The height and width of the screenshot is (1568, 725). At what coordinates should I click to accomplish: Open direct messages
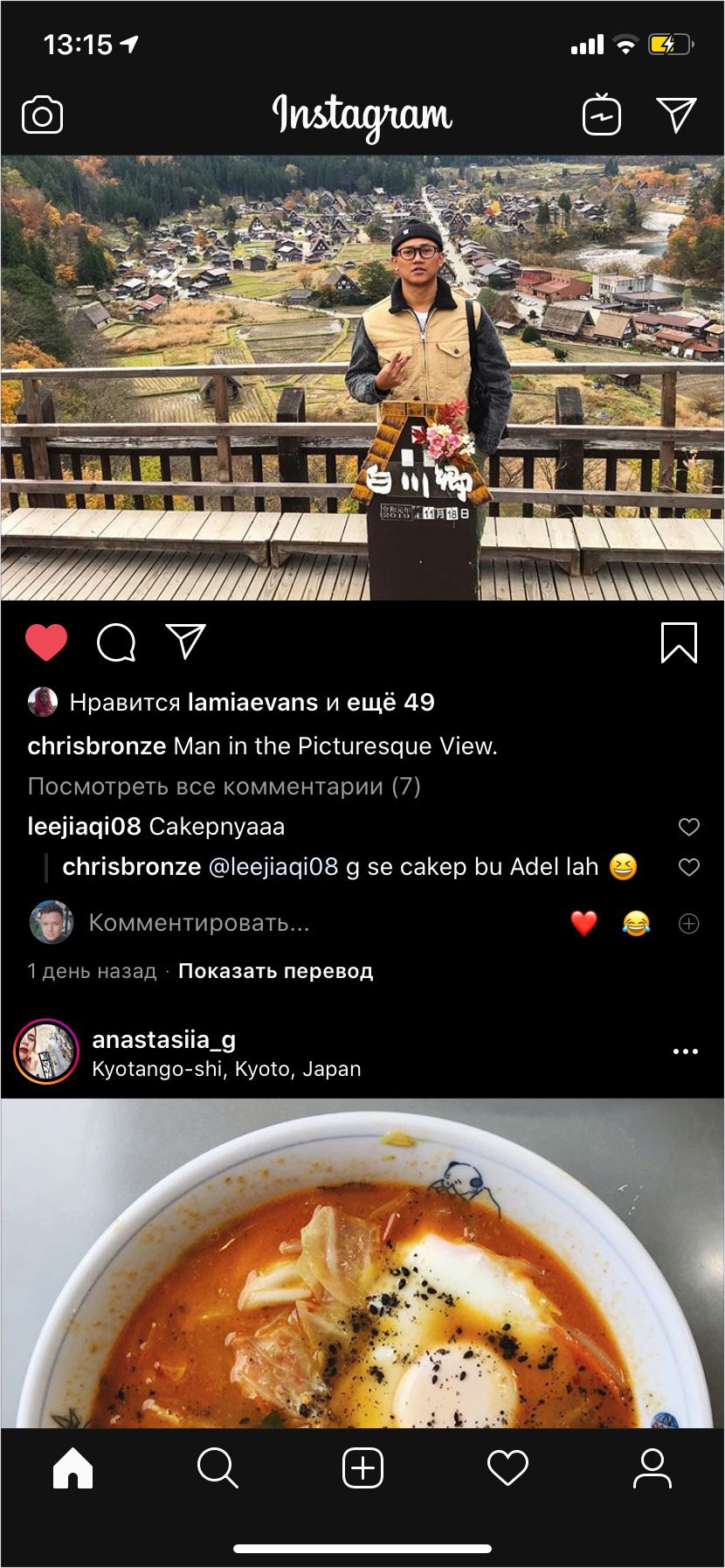click(x=675, y=114)
